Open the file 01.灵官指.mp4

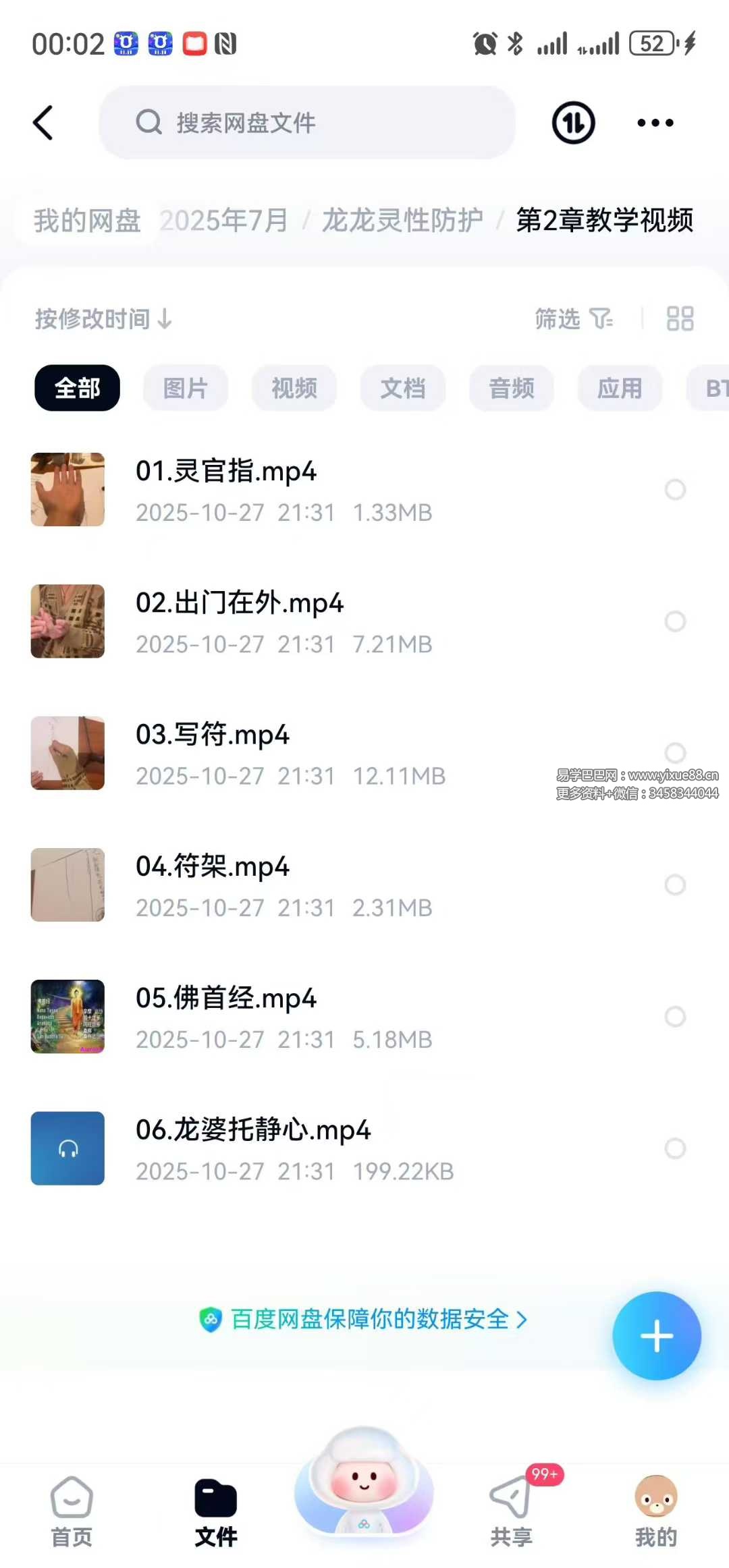coord(225,472)
